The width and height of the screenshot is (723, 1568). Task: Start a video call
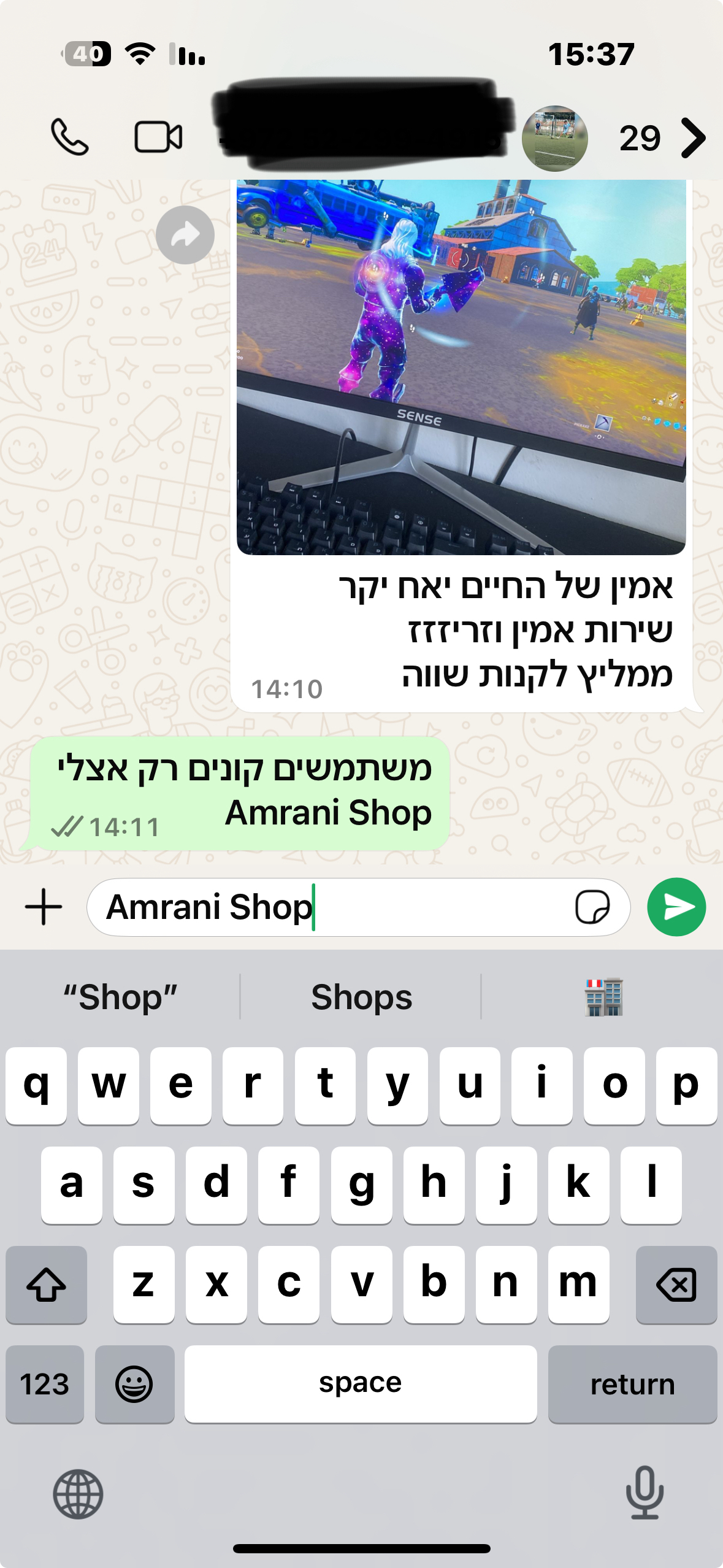158,137
